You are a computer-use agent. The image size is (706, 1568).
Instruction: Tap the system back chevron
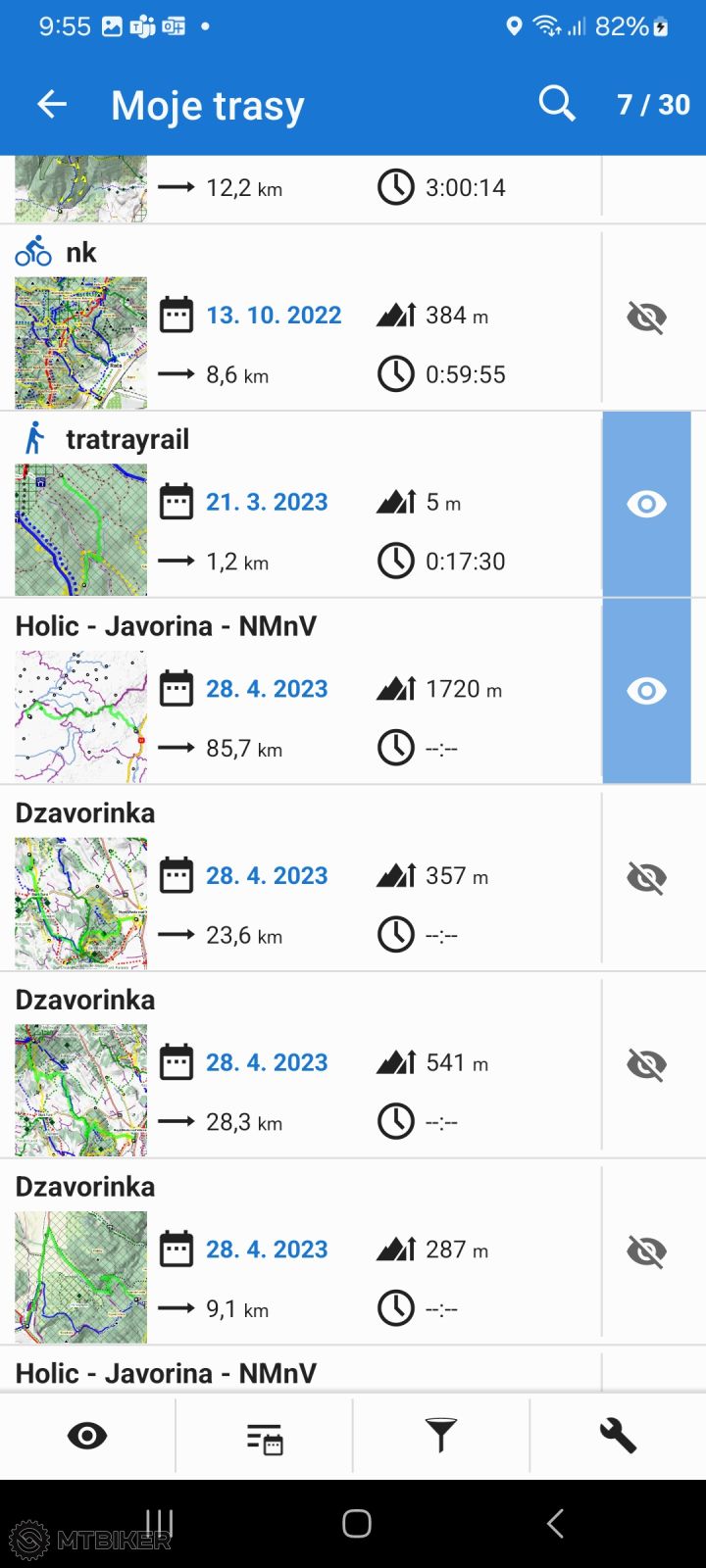tap(555, 1523)
